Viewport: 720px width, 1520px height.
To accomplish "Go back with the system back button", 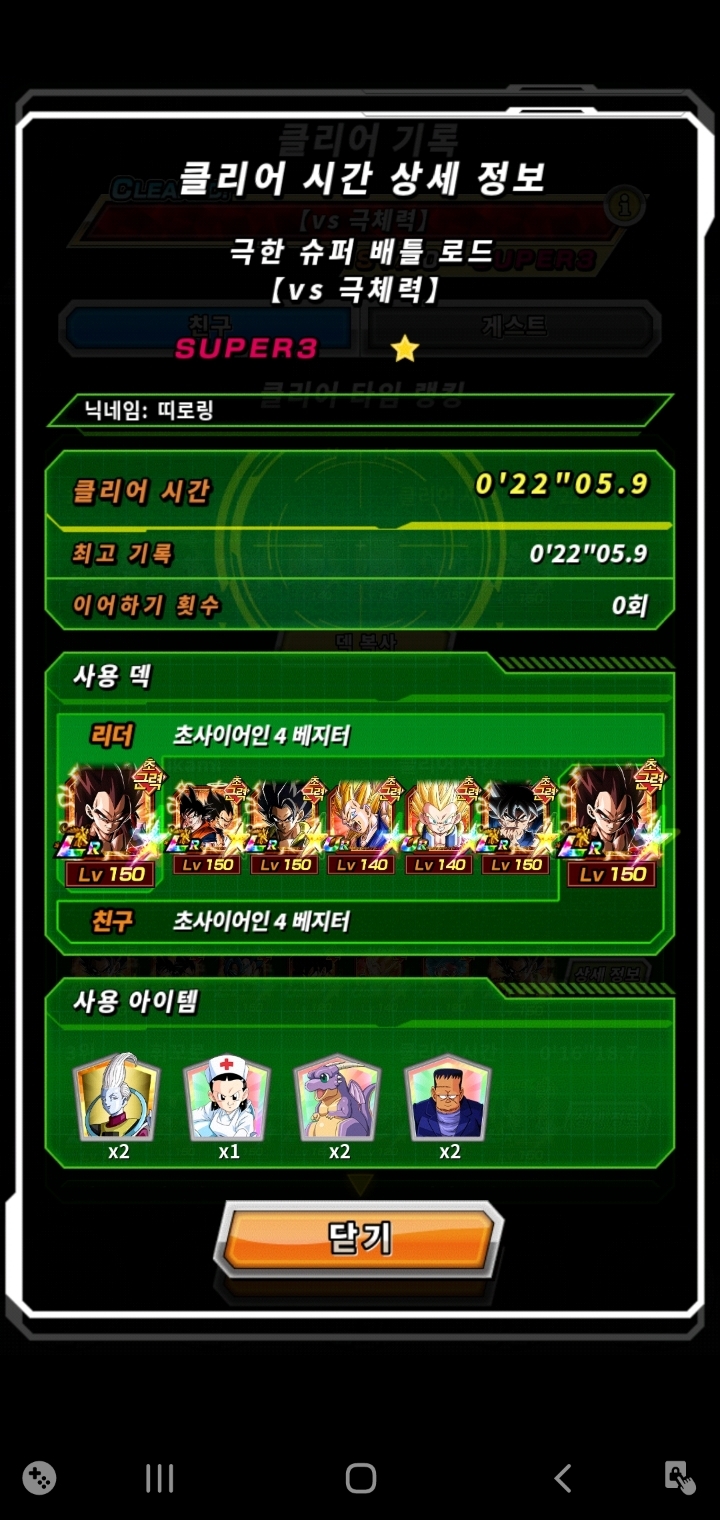I will pyautogui.click(x=562, y=1478).
